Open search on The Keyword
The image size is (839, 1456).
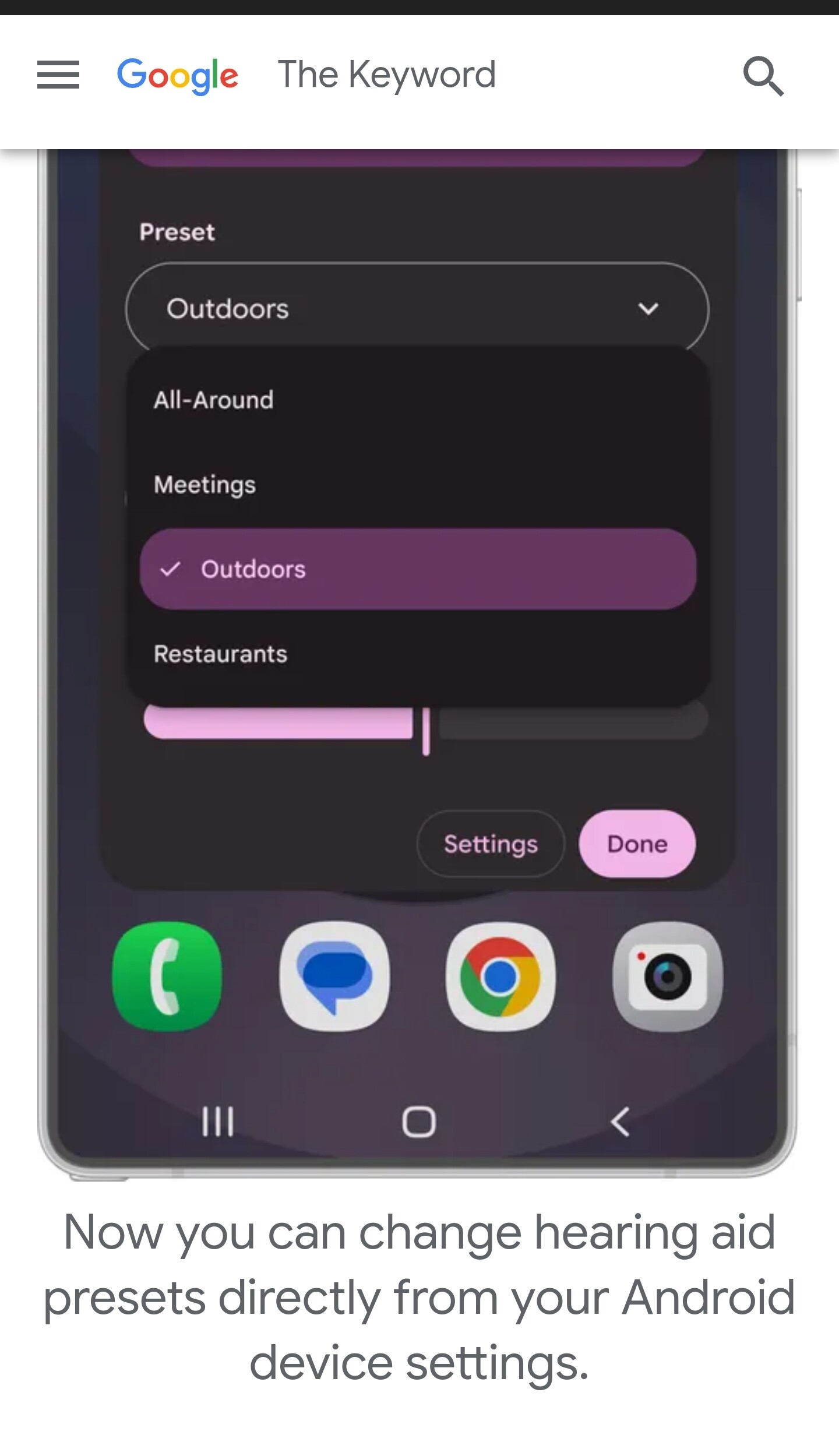pos(763,76)
